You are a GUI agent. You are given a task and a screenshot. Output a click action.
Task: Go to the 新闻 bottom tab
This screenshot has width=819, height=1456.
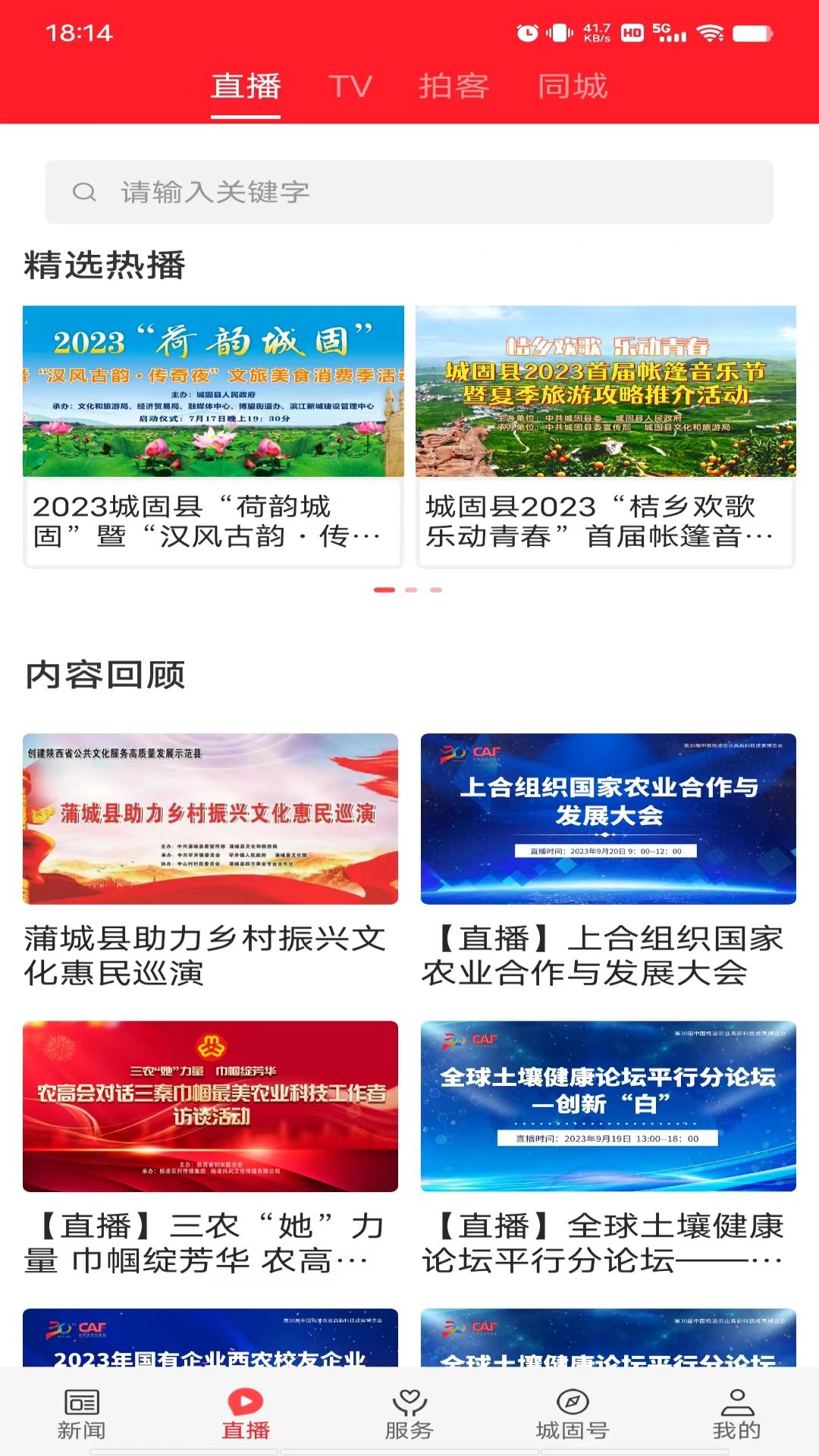(81, 1414)
